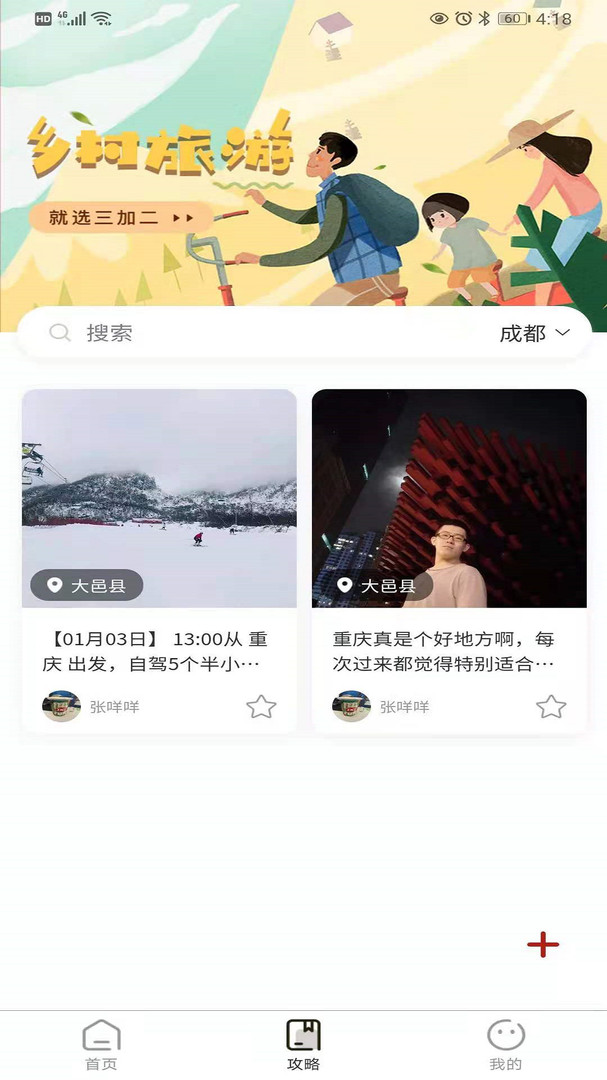
Task: Star the 重庆真是个好地方啊 post
Action: (551, 707)
